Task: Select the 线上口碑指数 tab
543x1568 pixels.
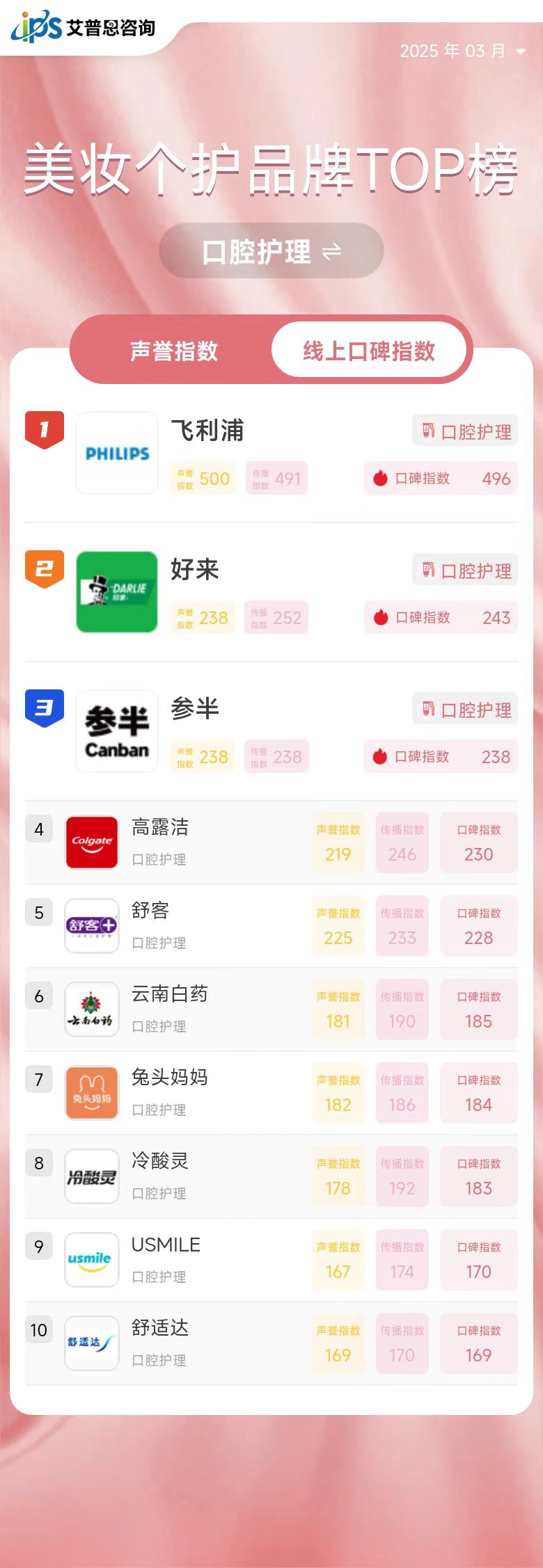Action: click(x=368, y=351)
